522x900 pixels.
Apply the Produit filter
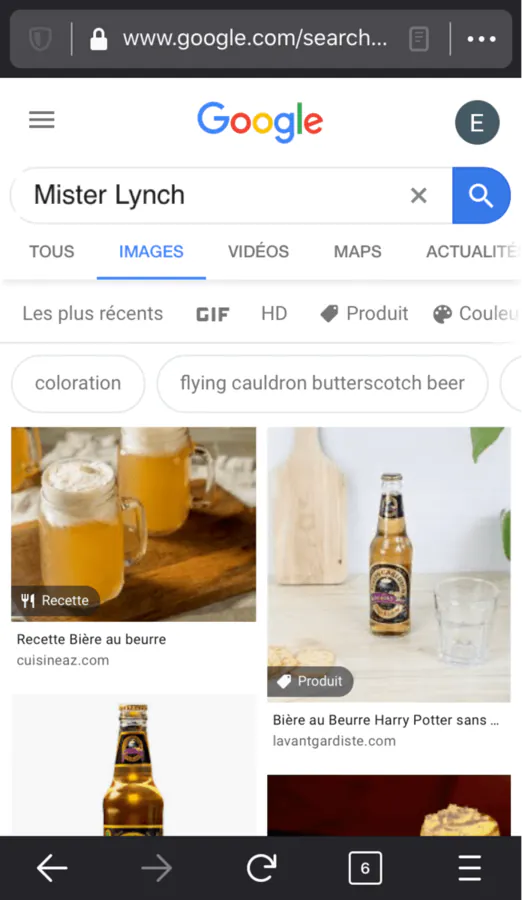pyautogui.click(x=364, y=313)
